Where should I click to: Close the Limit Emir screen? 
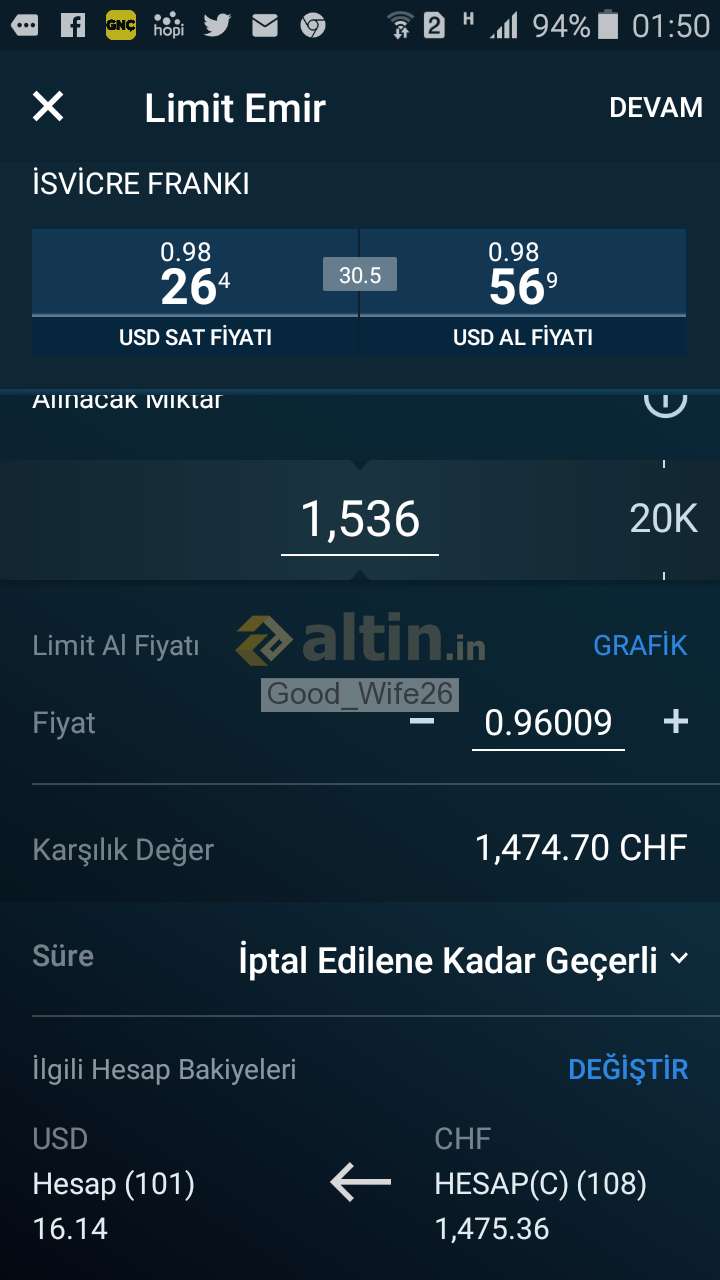(48, 107)
